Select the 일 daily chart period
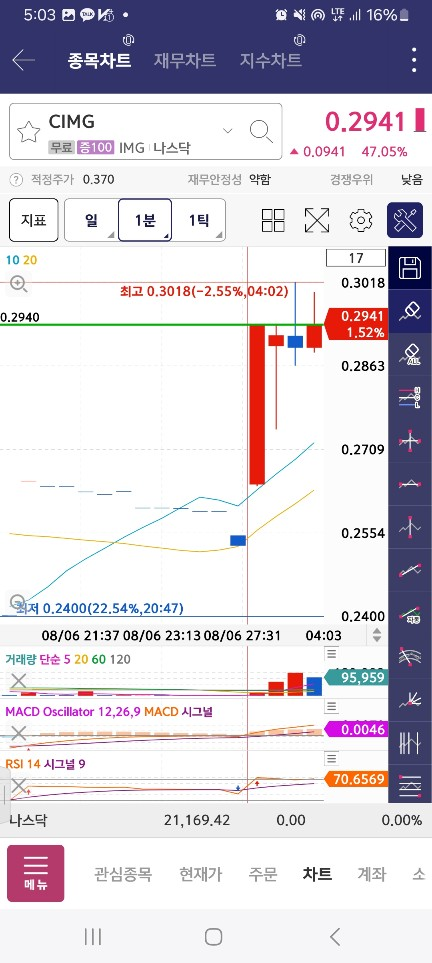Image resolution: width=432 pixels, height=963 pixels. click(x=92, y=220)
